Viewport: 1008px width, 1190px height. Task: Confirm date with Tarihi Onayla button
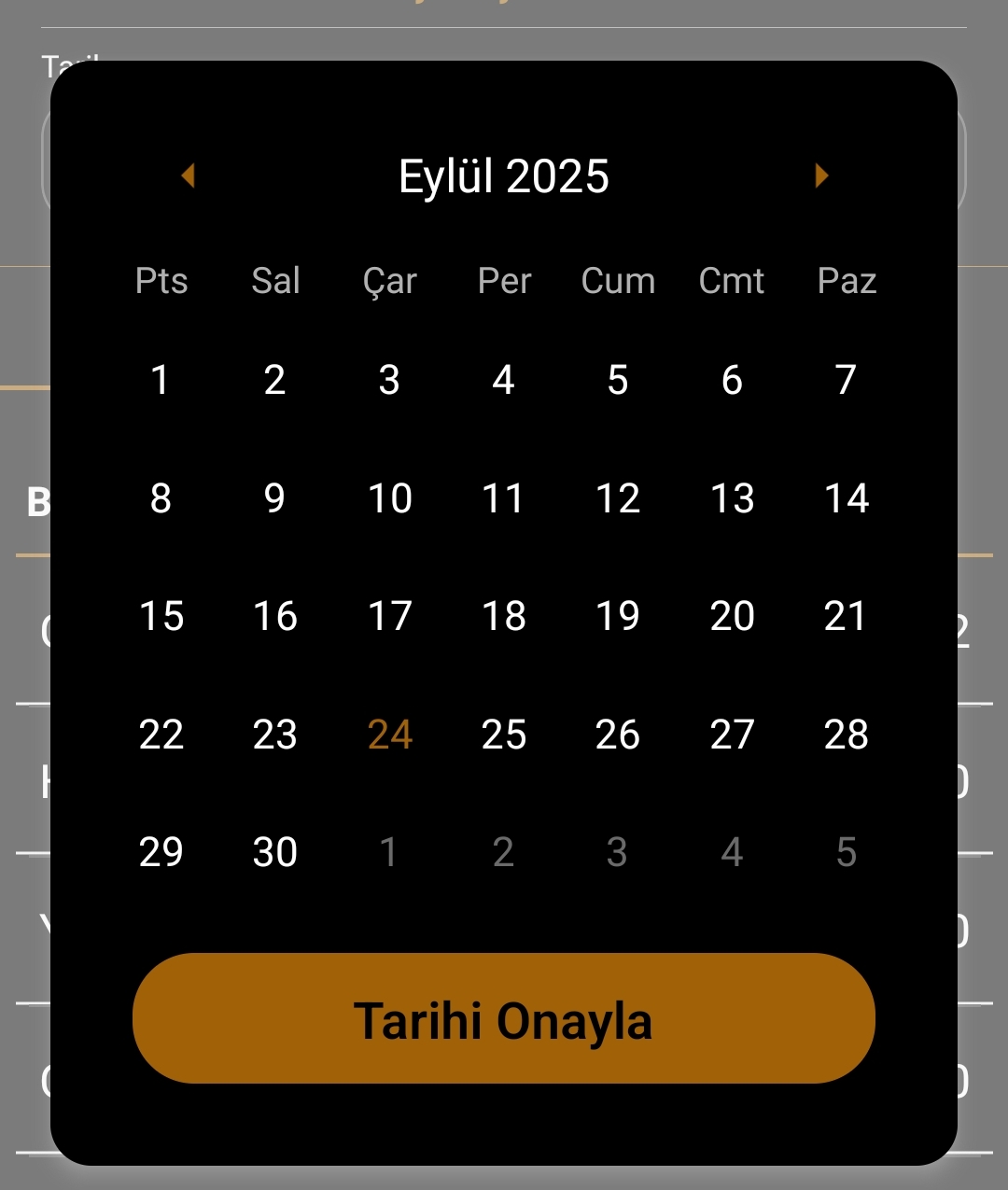504,1019
